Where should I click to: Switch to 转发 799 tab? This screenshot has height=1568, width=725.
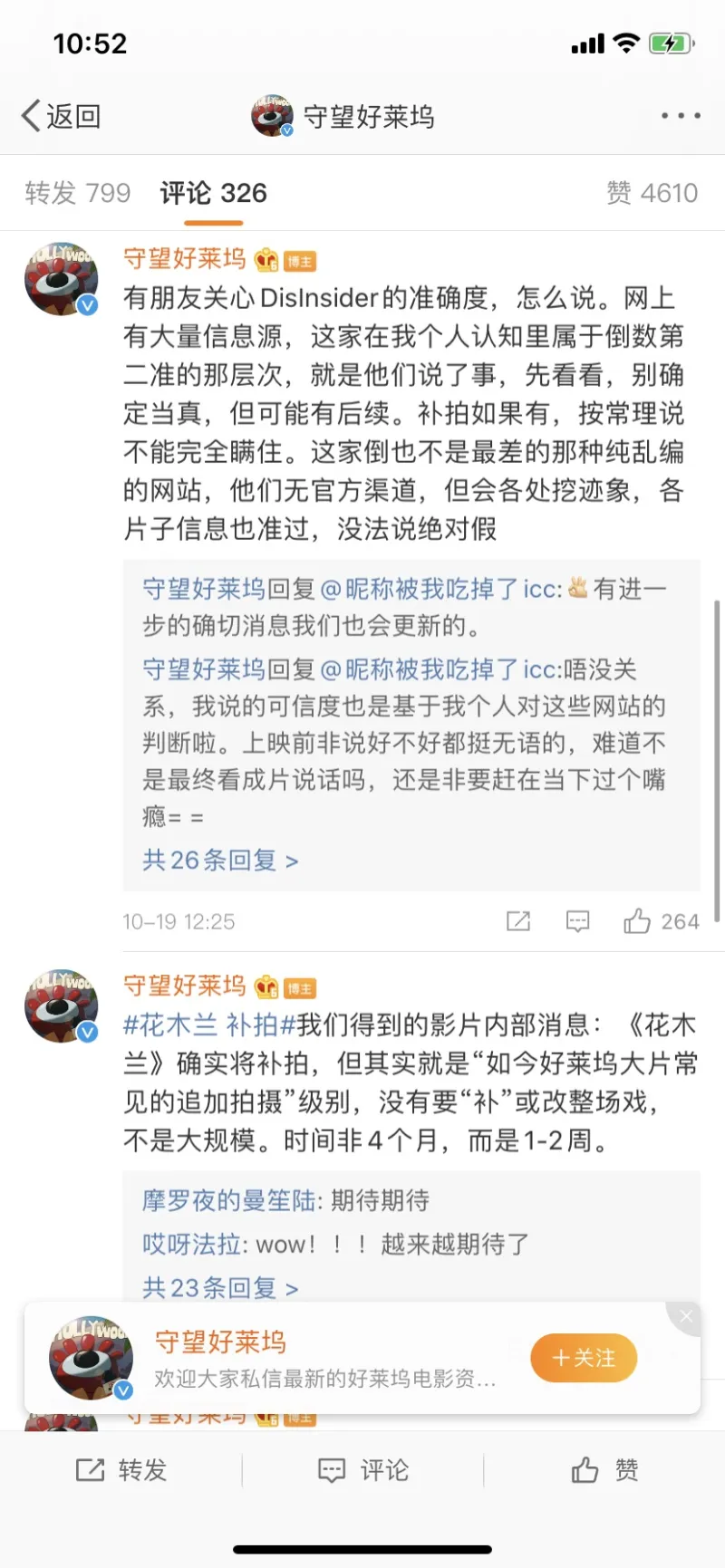pos(78,193)
